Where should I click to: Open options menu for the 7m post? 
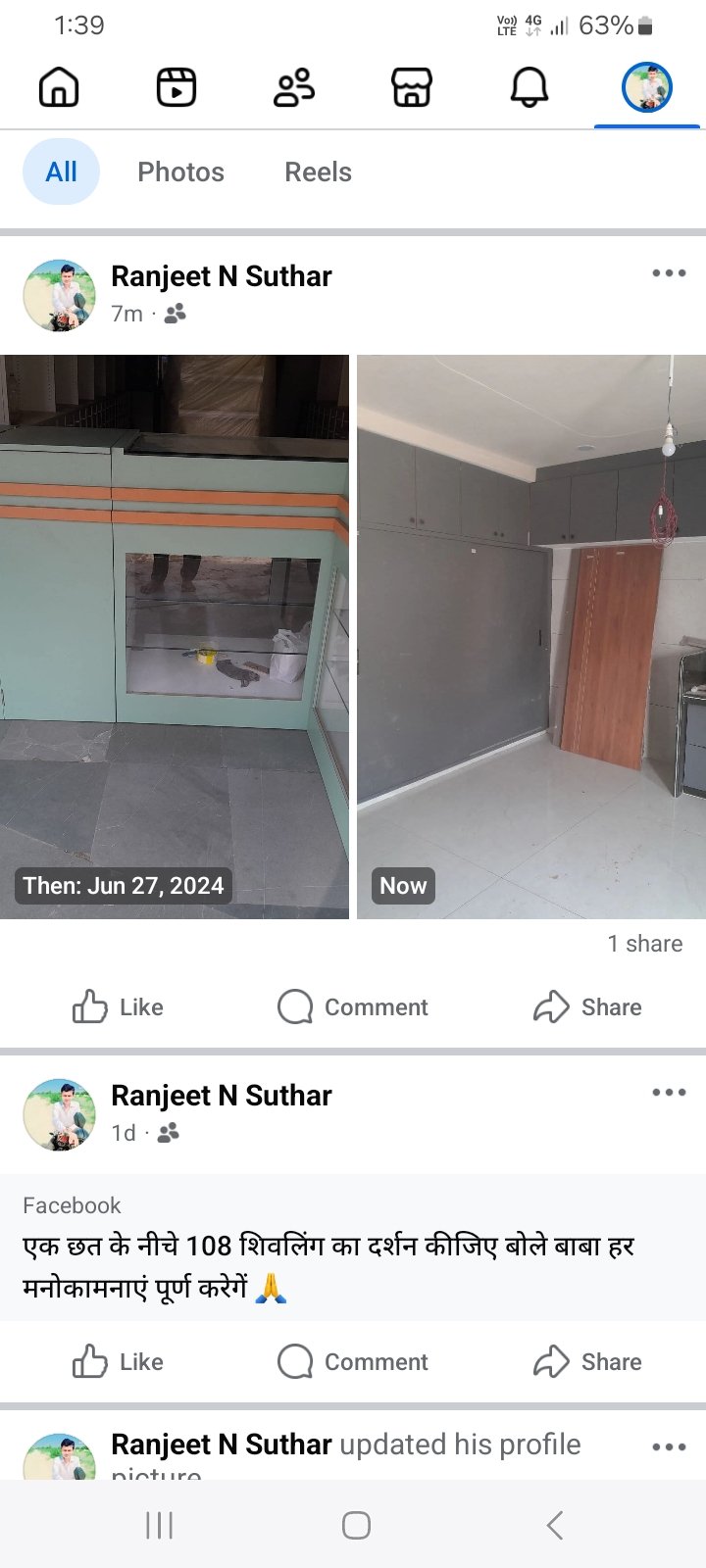coord(669,273)
